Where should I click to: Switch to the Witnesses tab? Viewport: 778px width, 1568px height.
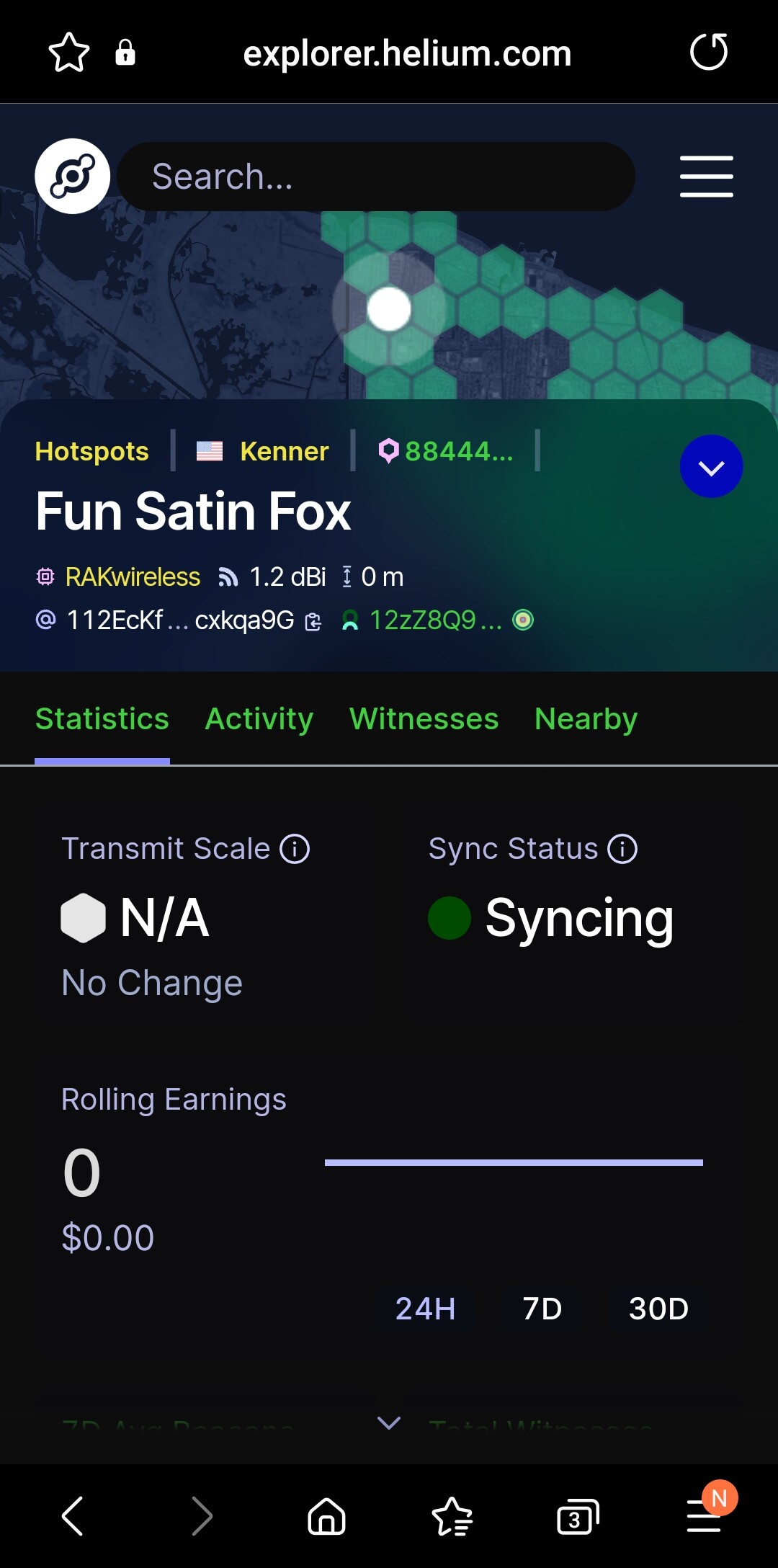point(424,719)
